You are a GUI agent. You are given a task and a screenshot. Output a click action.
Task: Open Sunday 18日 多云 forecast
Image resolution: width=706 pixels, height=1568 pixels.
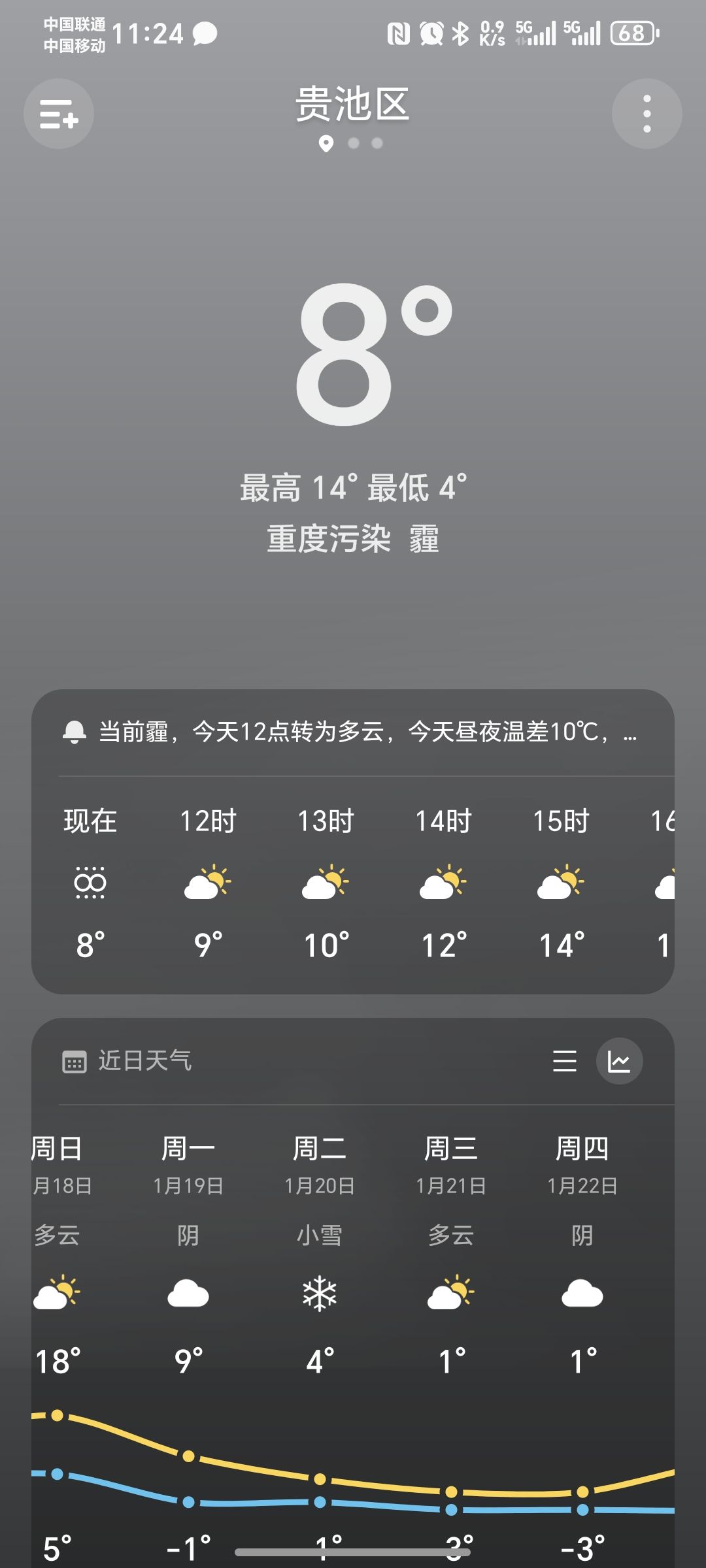58,1241
